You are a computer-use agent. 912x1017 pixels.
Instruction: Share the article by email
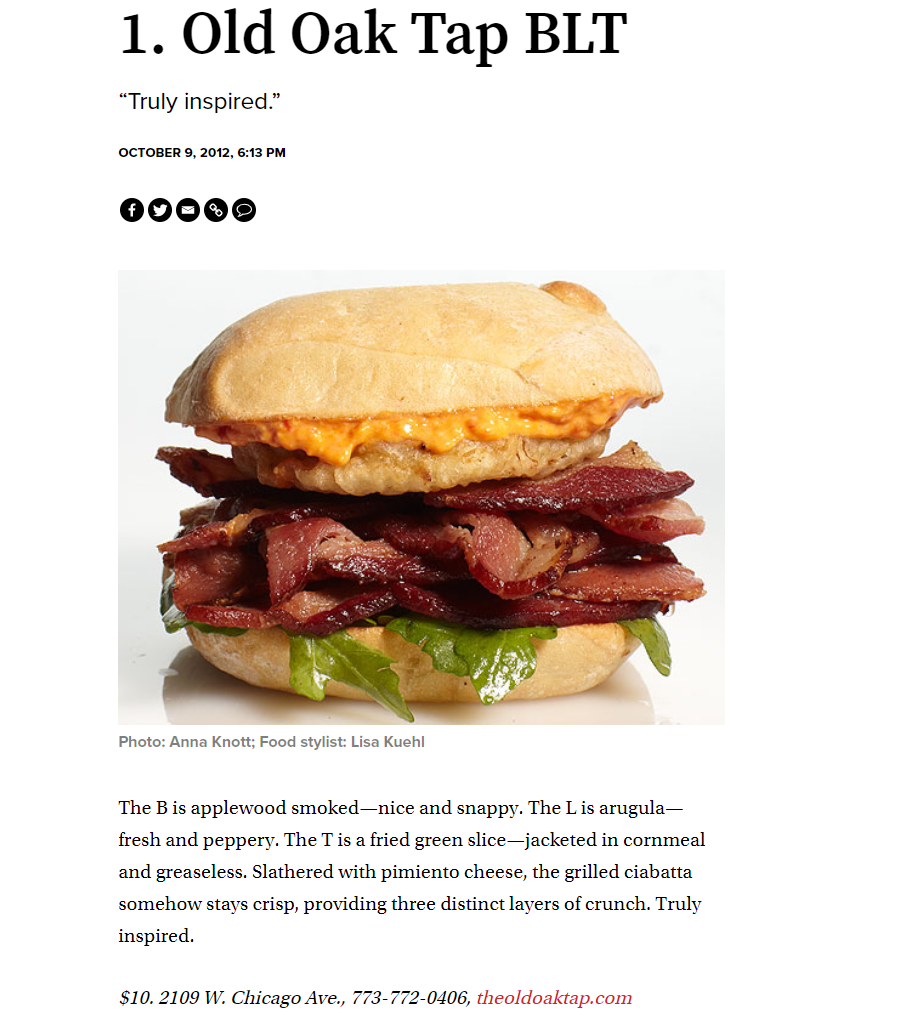tap(187, 210)
